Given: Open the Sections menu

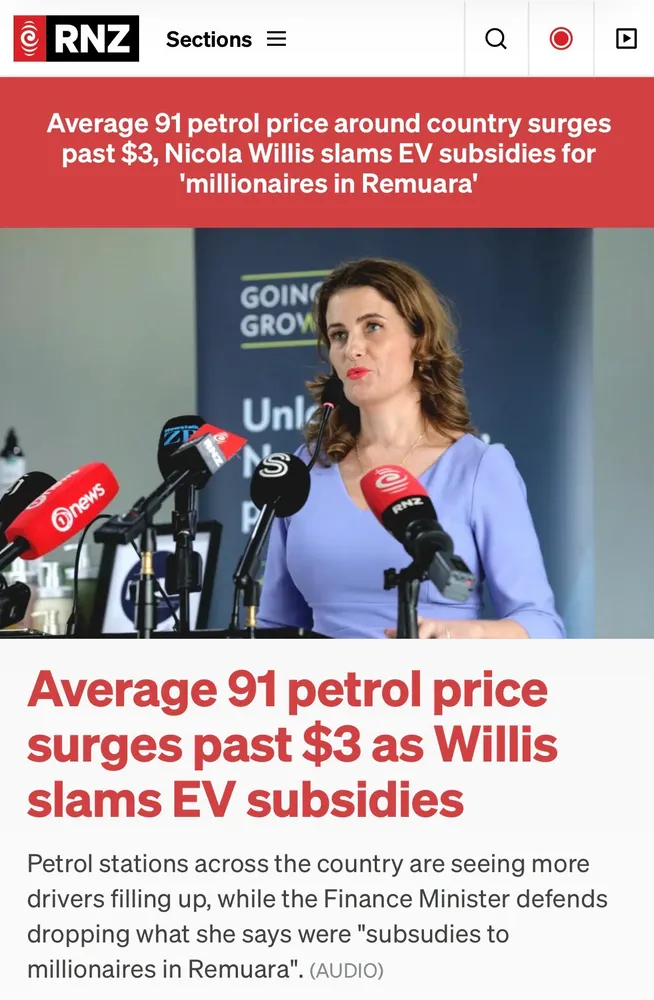Looking at the screenshot, I should [226, 39].
